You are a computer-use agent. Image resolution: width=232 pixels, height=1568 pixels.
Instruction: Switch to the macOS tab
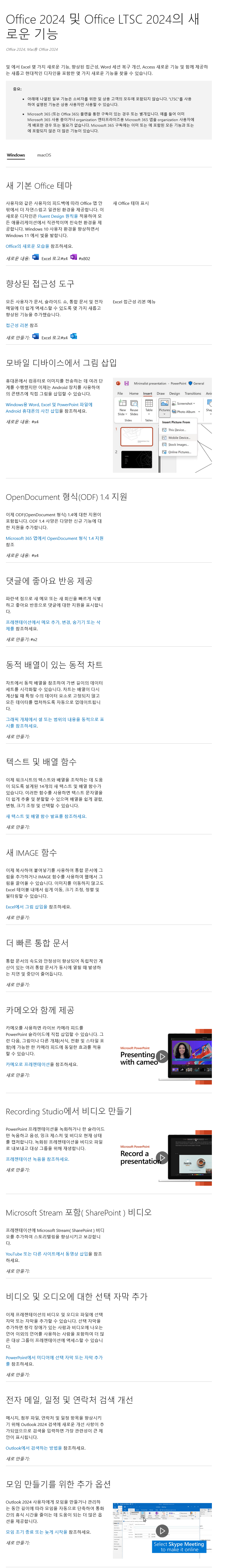point(44,155)
